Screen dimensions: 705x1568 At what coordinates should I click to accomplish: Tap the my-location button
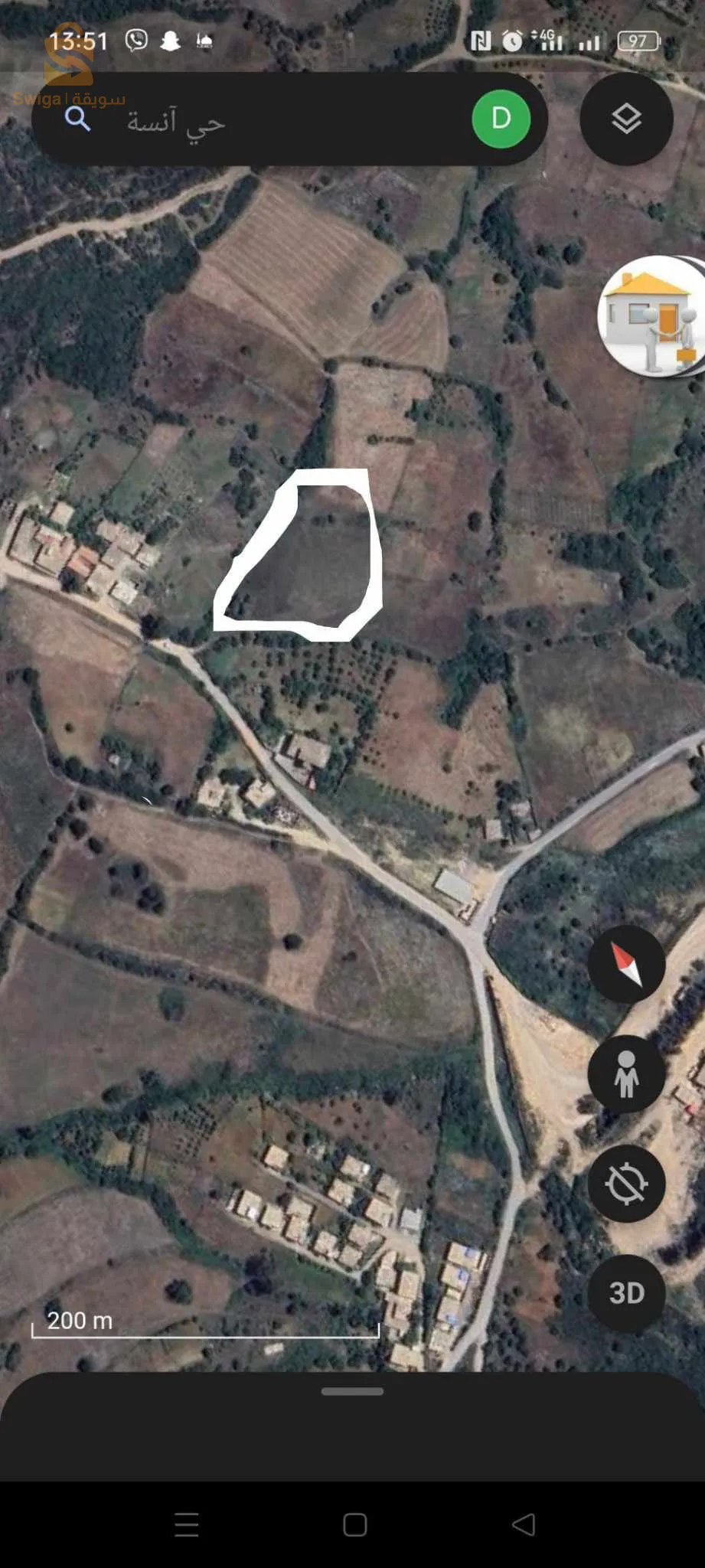[626, 1184]
